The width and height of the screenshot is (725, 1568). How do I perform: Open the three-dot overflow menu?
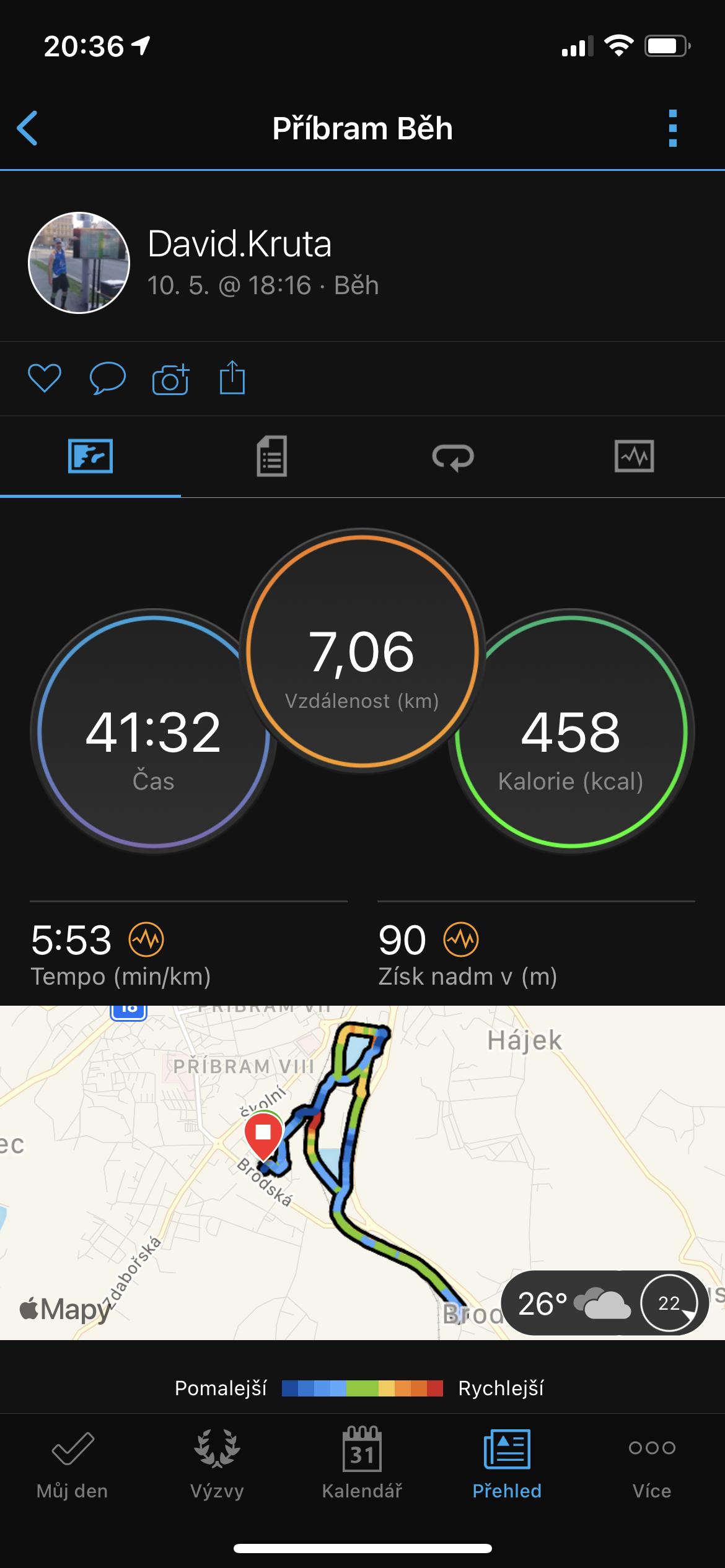click(x=673, y=128)
